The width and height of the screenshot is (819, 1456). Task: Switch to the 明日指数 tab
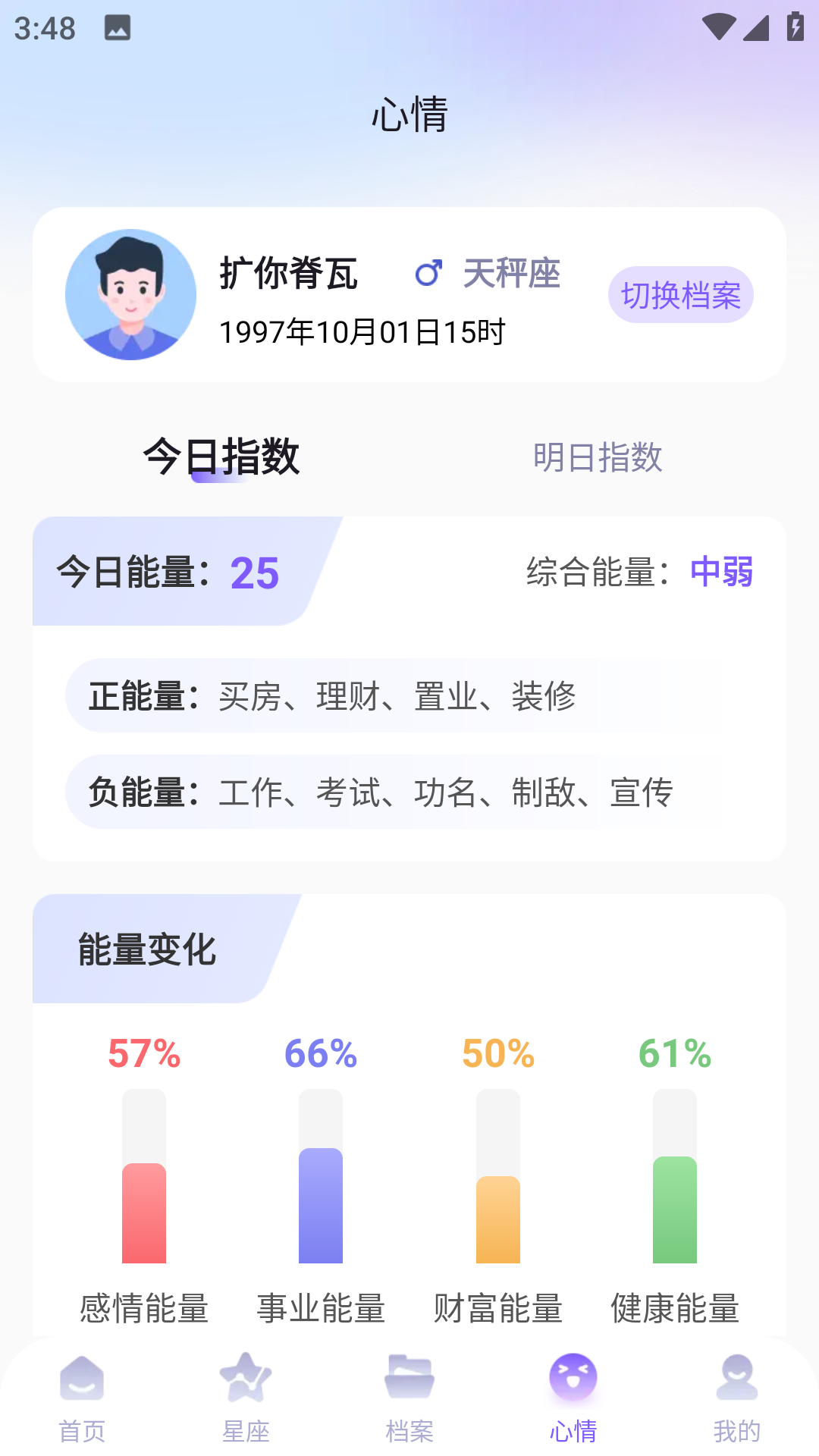[598, 457]
